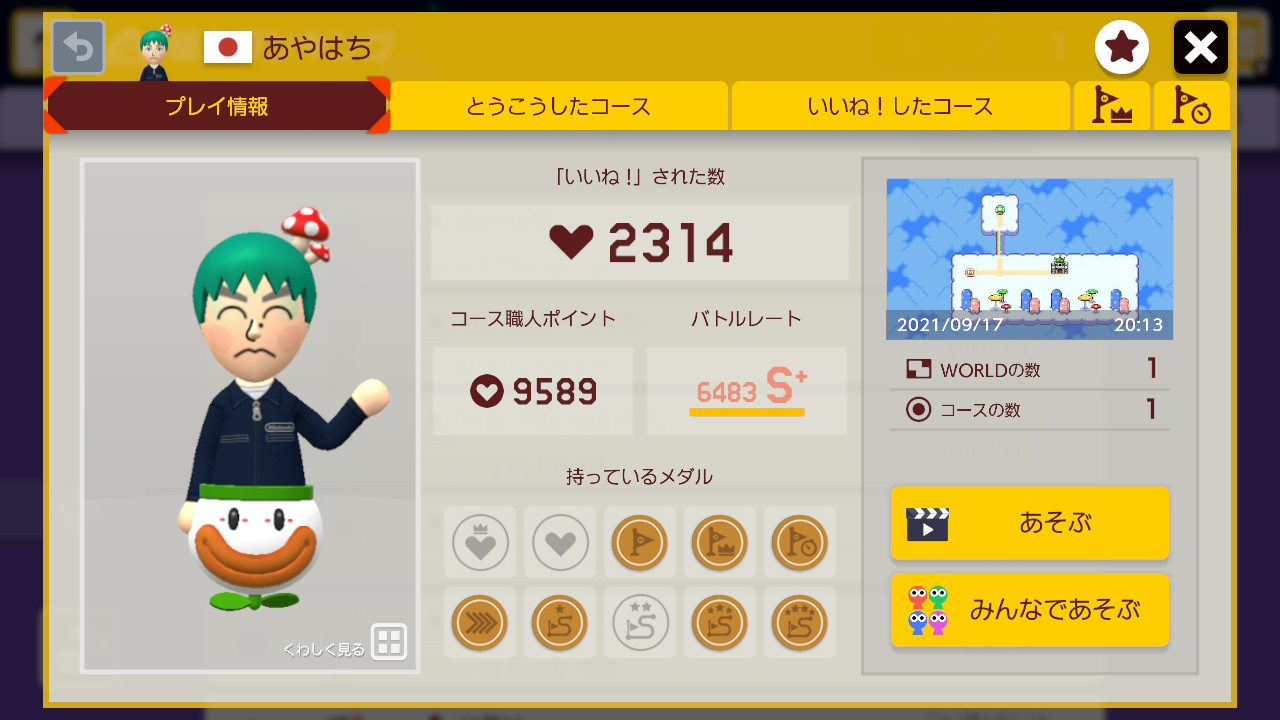Open the いいね!したコース tab
The height and width of the screenshot is (720, 1280).
900,106
